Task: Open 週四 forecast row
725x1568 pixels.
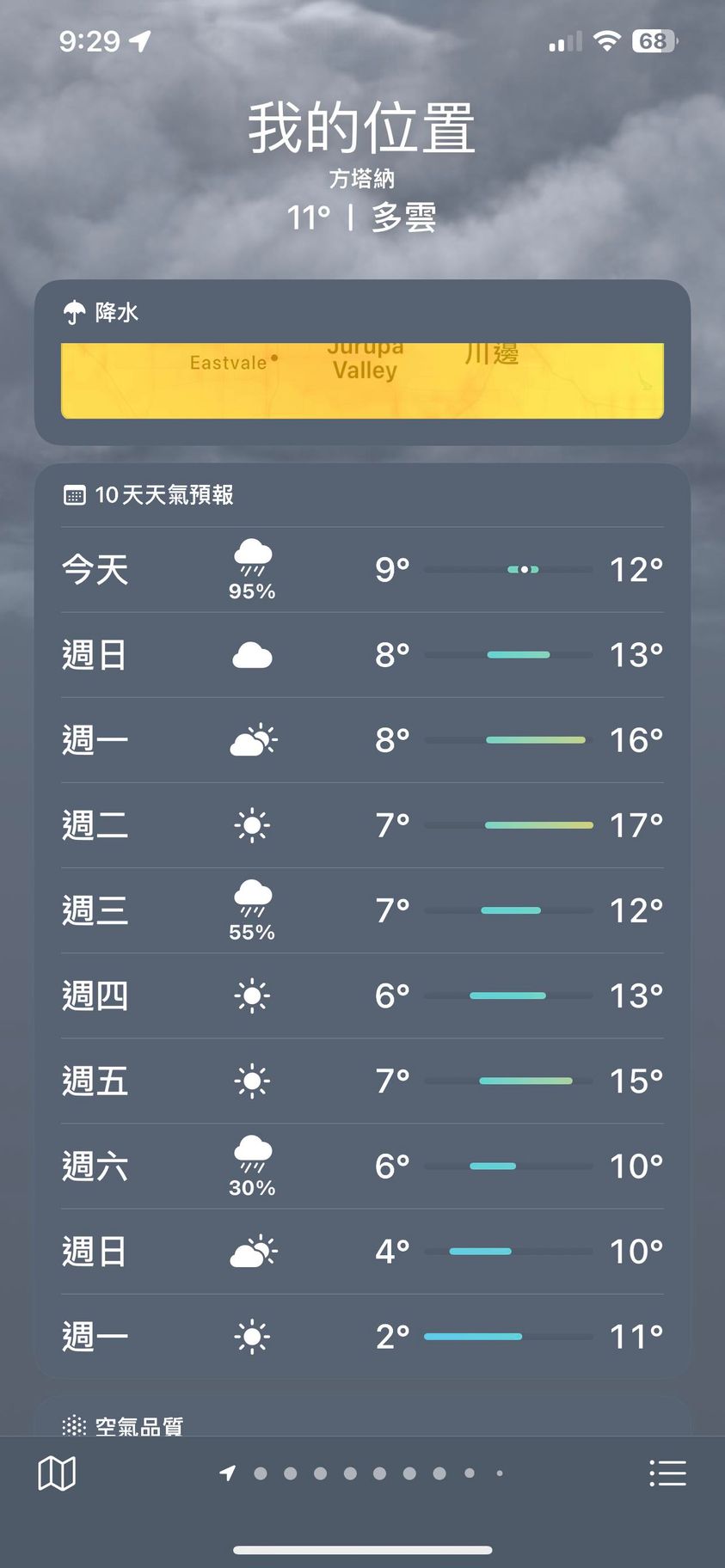Action: [x=362, y=995]
